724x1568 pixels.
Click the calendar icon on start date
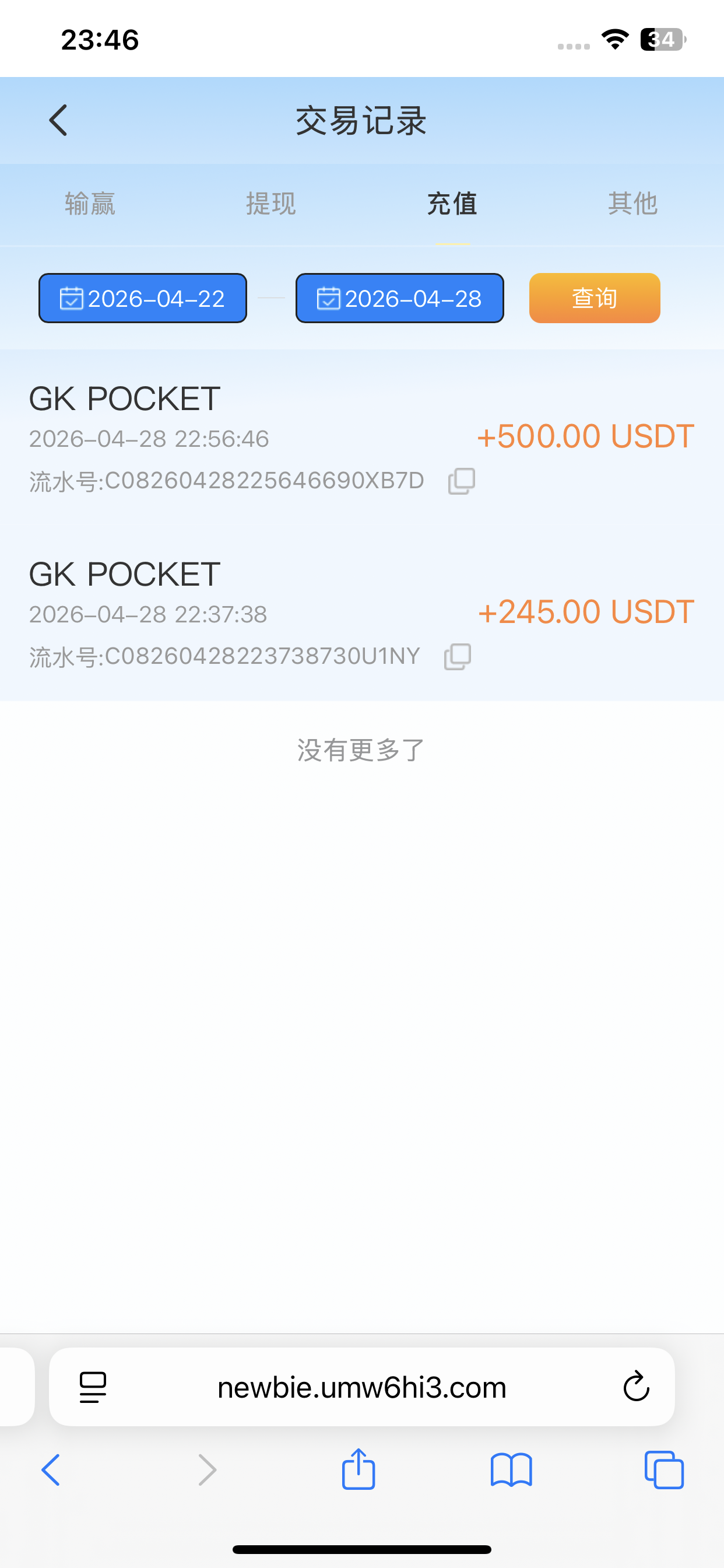71,298
